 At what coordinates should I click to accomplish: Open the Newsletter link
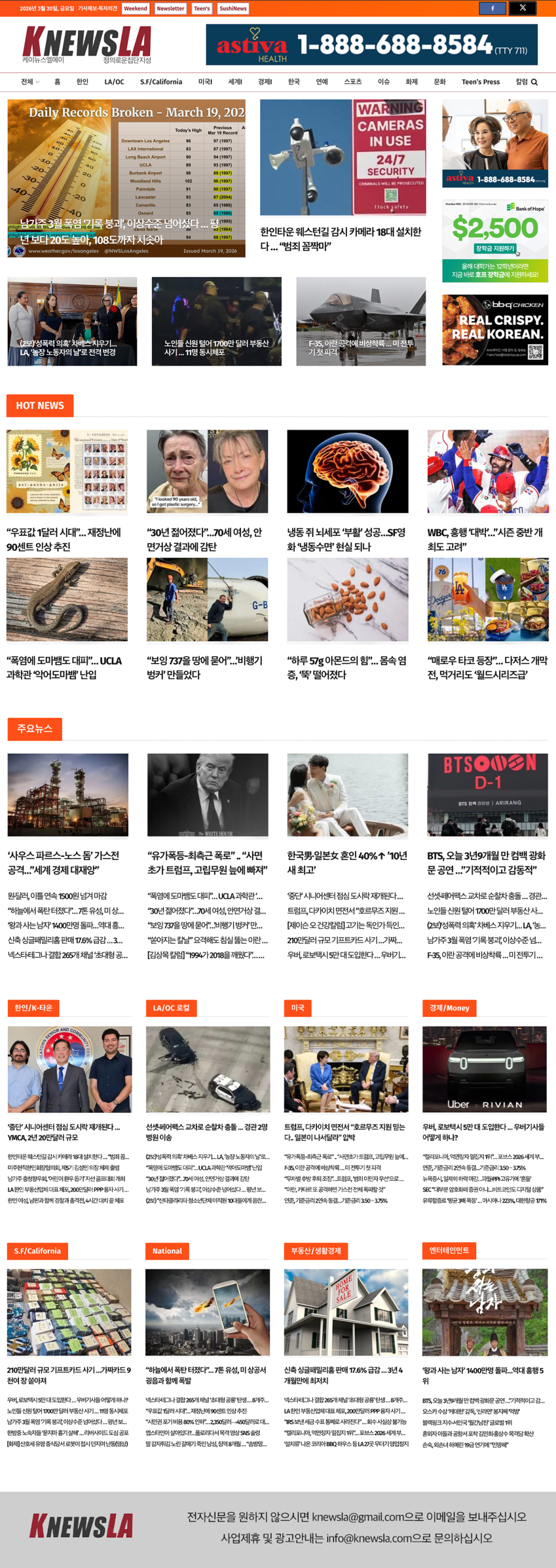[170, 9]
